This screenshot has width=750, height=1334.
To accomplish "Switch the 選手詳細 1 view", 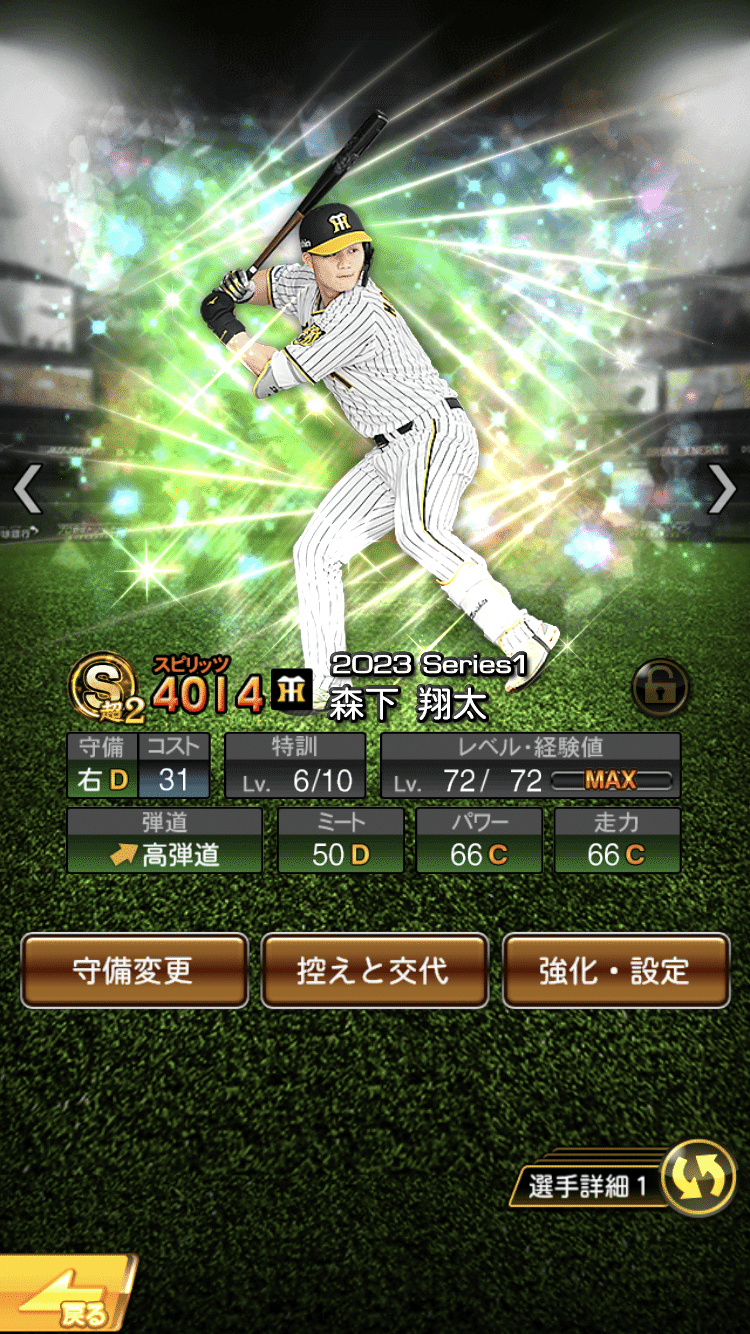I will [698, 1178].
